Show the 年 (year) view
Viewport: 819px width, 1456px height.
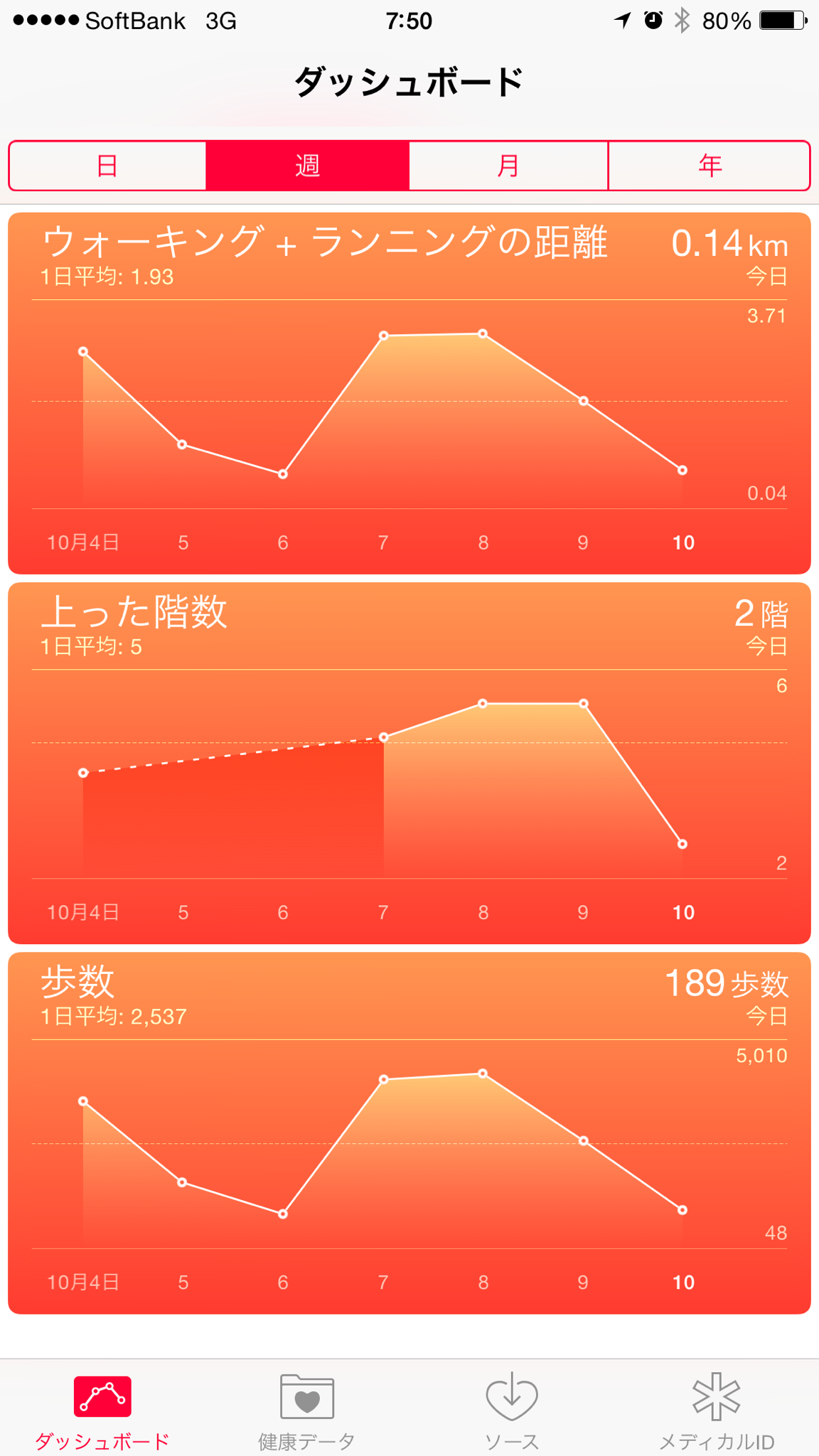[x=710, y=166]
